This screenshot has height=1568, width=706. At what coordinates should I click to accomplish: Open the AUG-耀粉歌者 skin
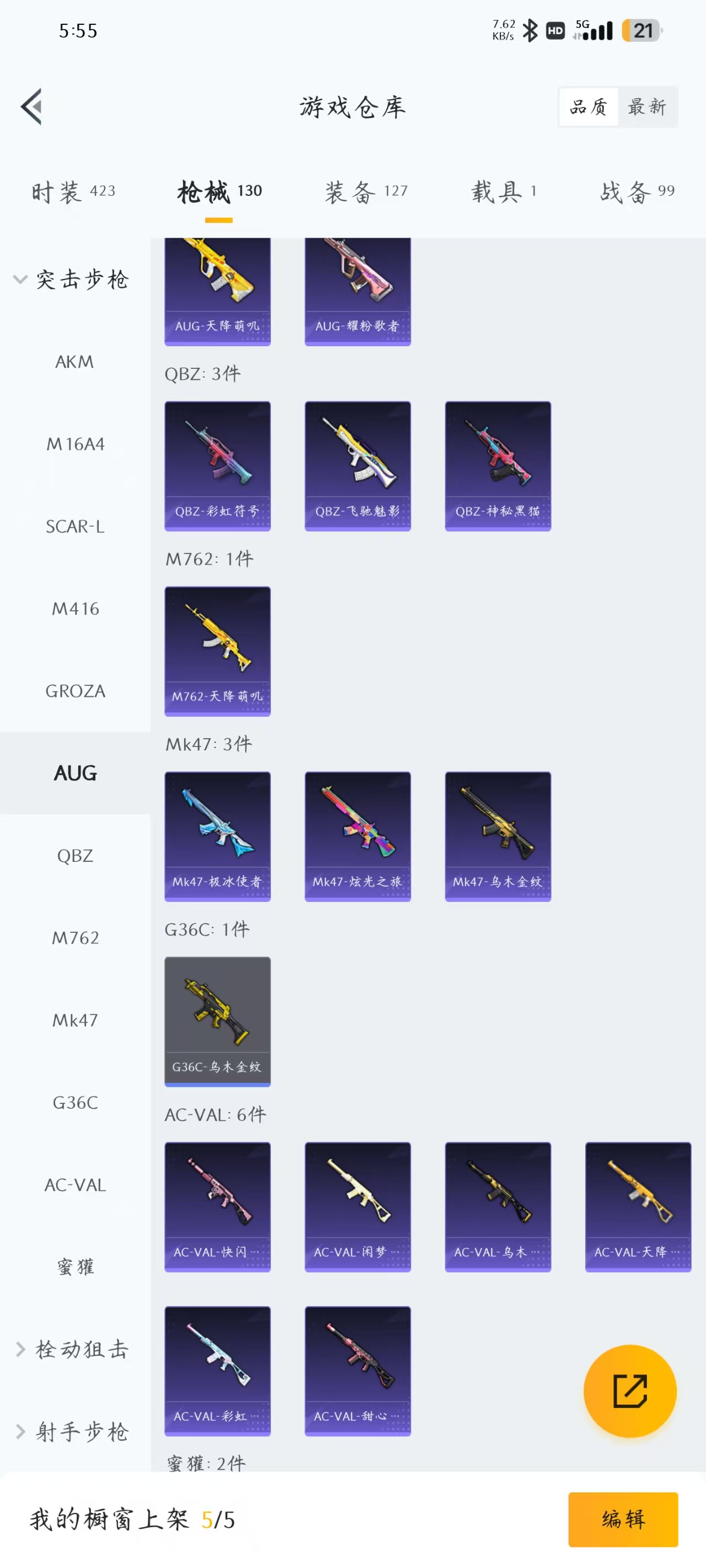(x=357, y=292)
